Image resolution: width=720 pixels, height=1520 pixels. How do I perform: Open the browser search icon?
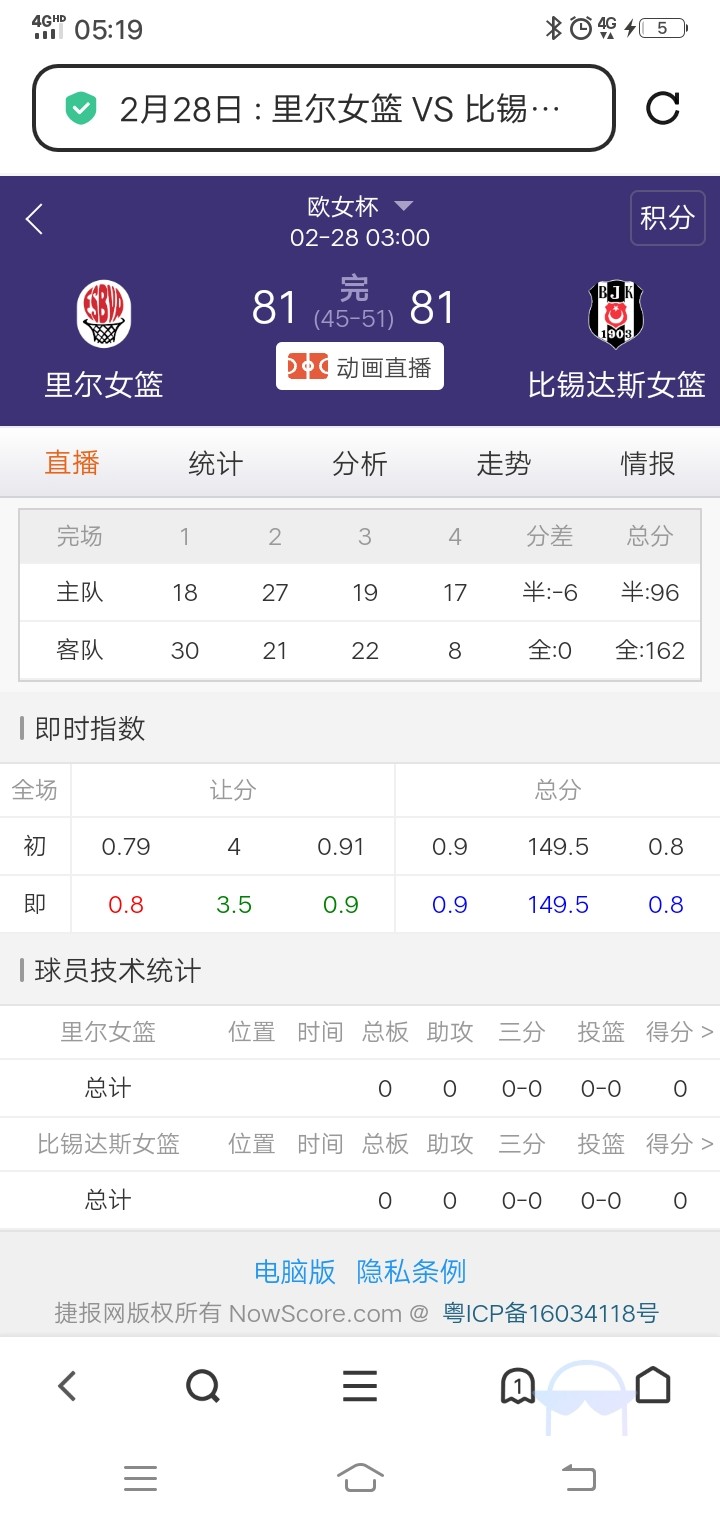[x=203, y=1386]
